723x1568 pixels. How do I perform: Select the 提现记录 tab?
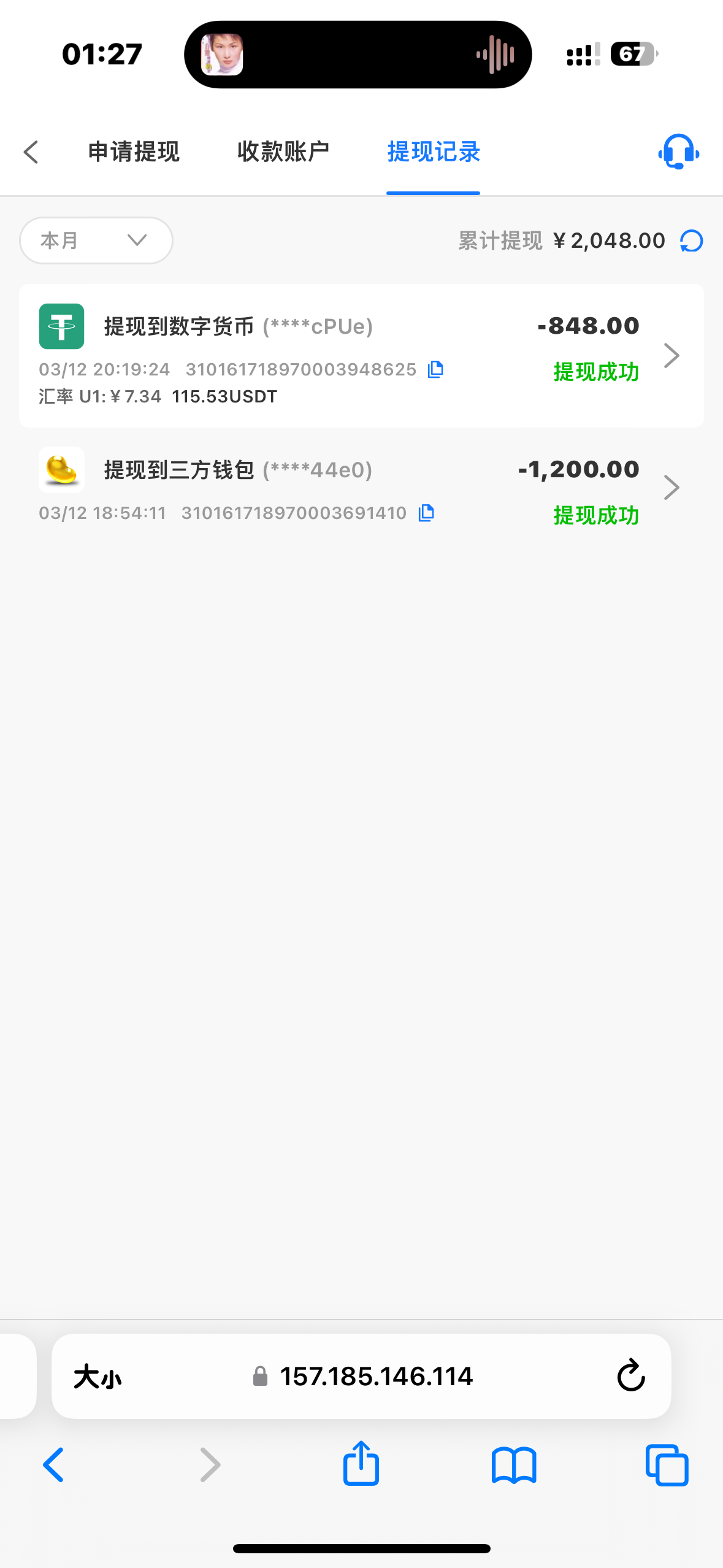pyautogui.click(x=434, y=152)
